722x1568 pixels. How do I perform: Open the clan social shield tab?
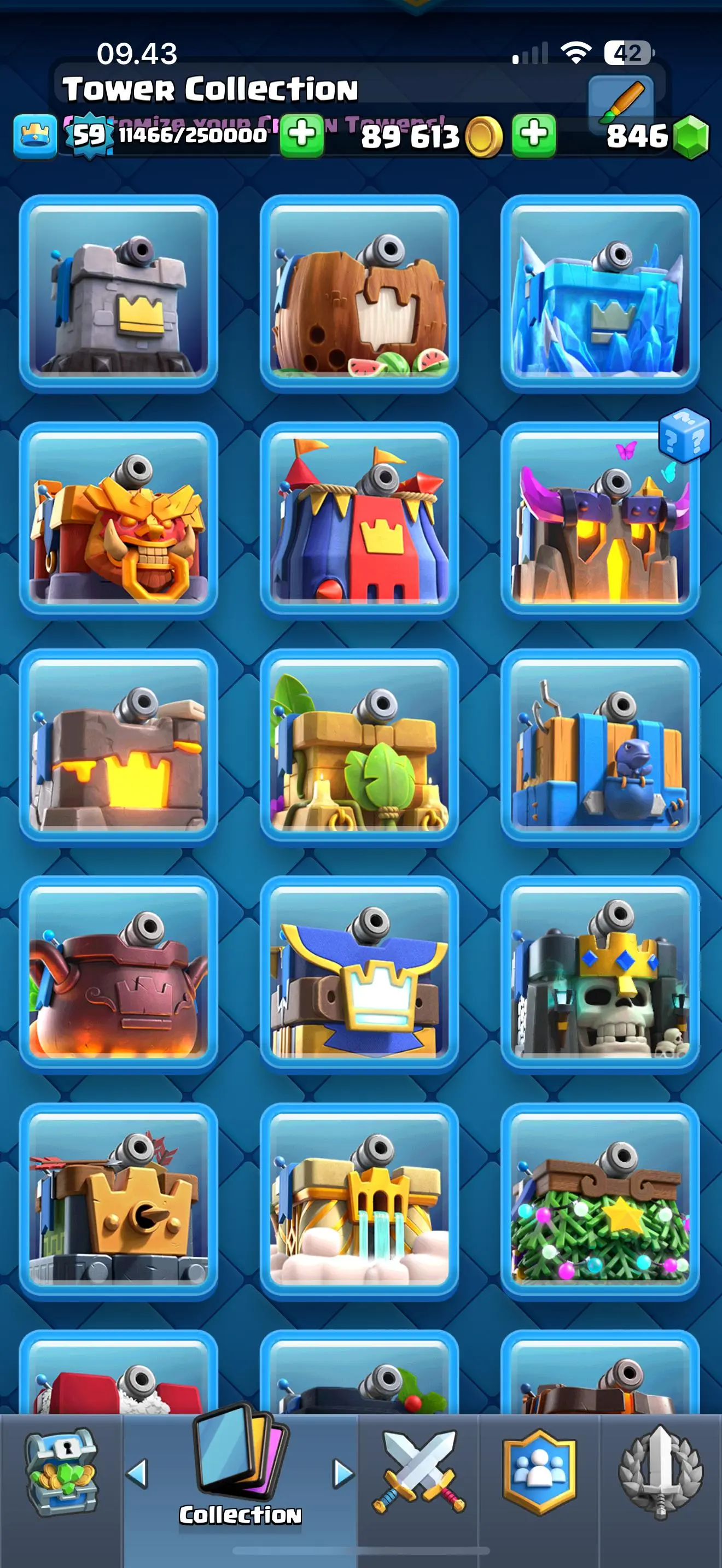pyautogui.click(x=539, y=1473)
